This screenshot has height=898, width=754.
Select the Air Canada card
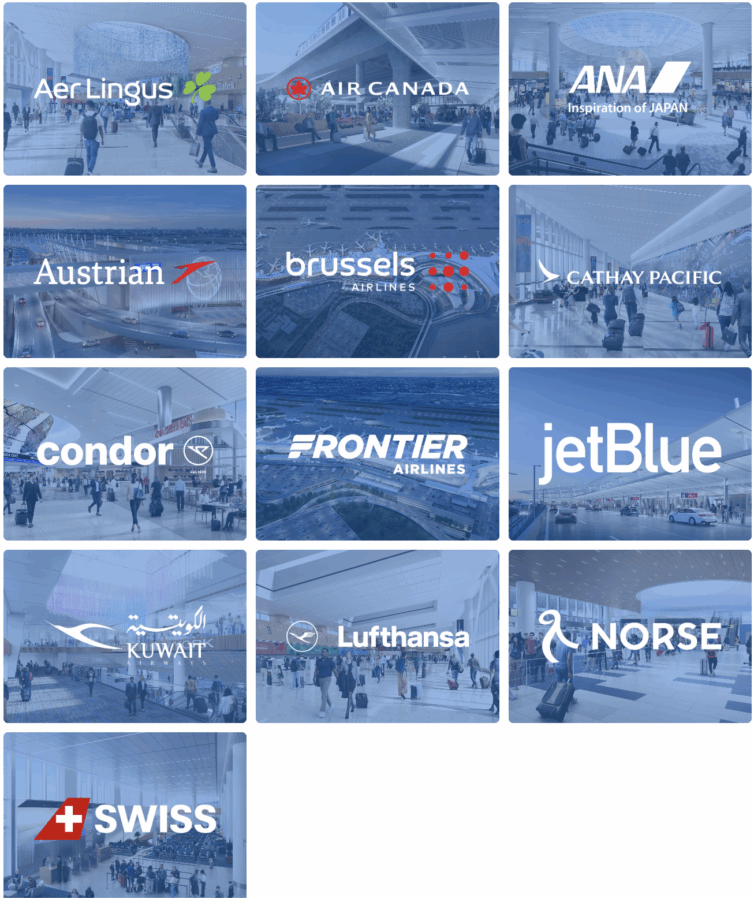point(377,89)
